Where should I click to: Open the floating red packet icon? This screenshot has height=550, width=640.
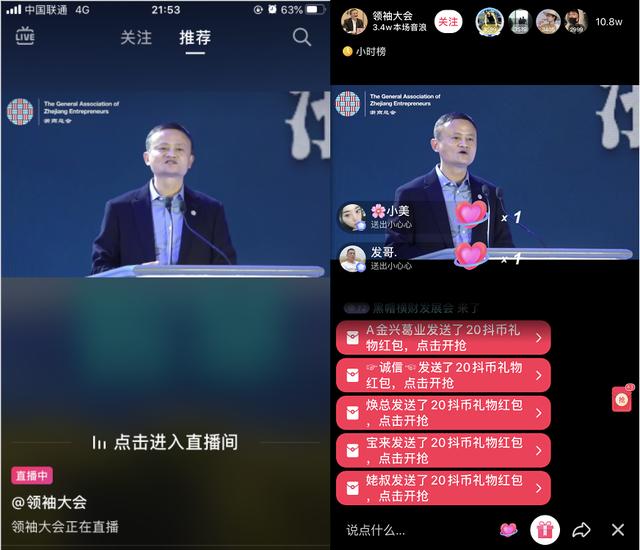tap(621, 398)
